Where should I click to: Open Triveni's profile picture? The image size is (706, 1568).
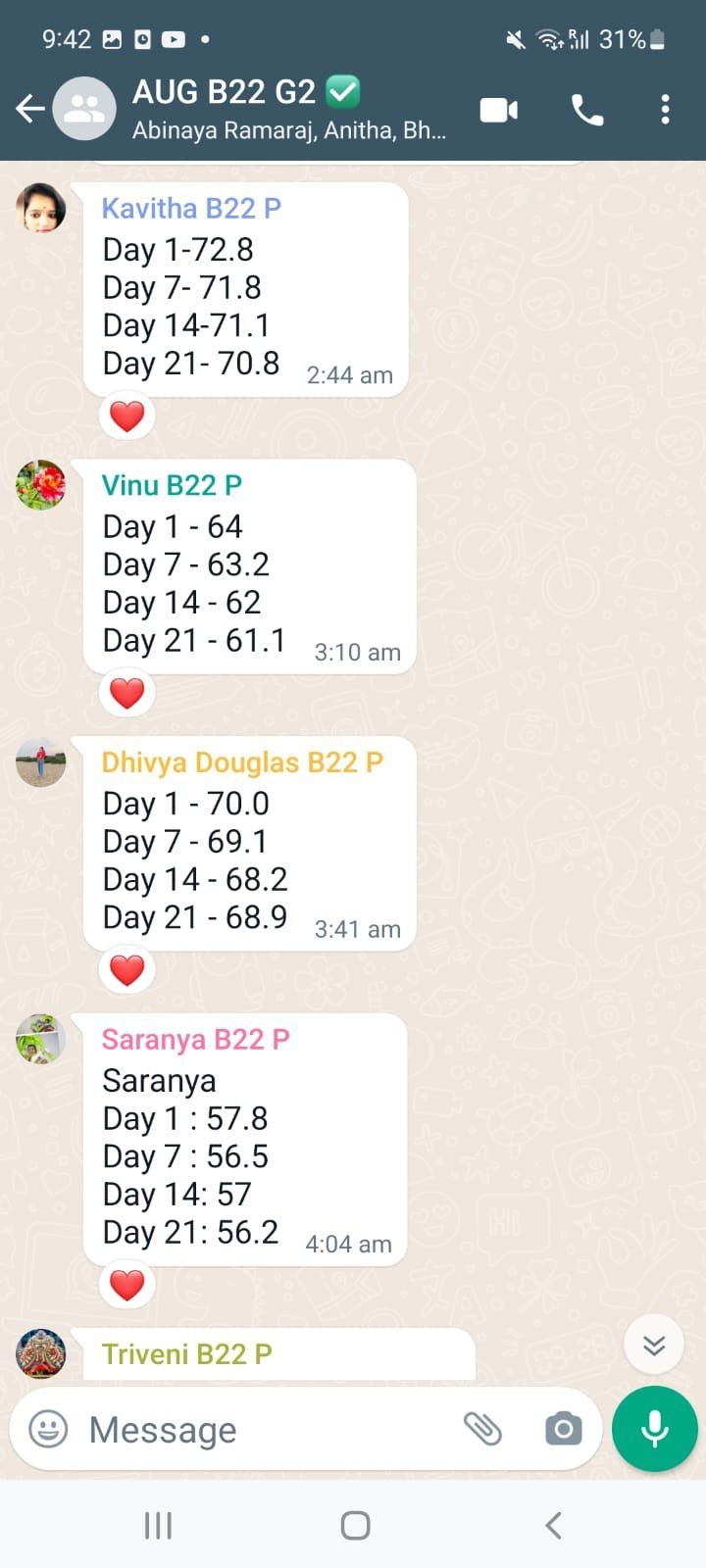(x=41, y=1353)
